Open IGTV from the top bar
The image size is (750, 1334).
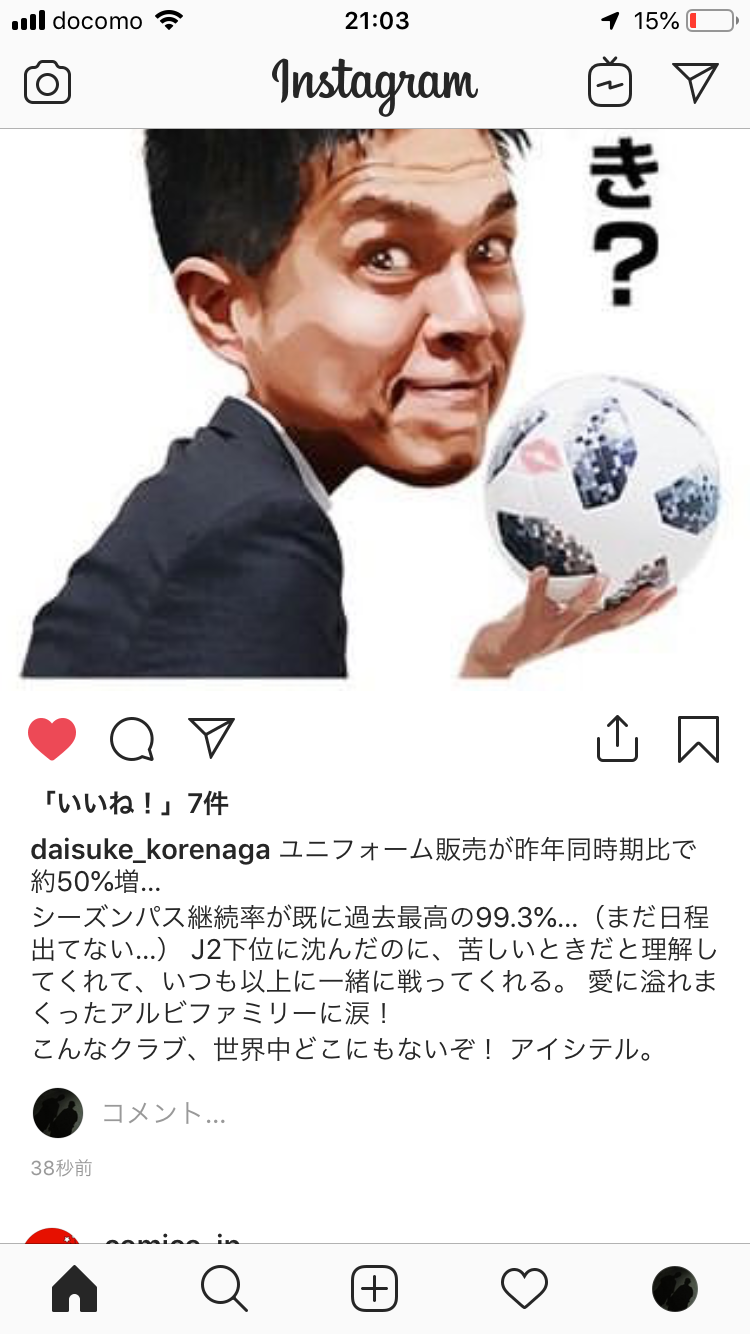(610, 82)
